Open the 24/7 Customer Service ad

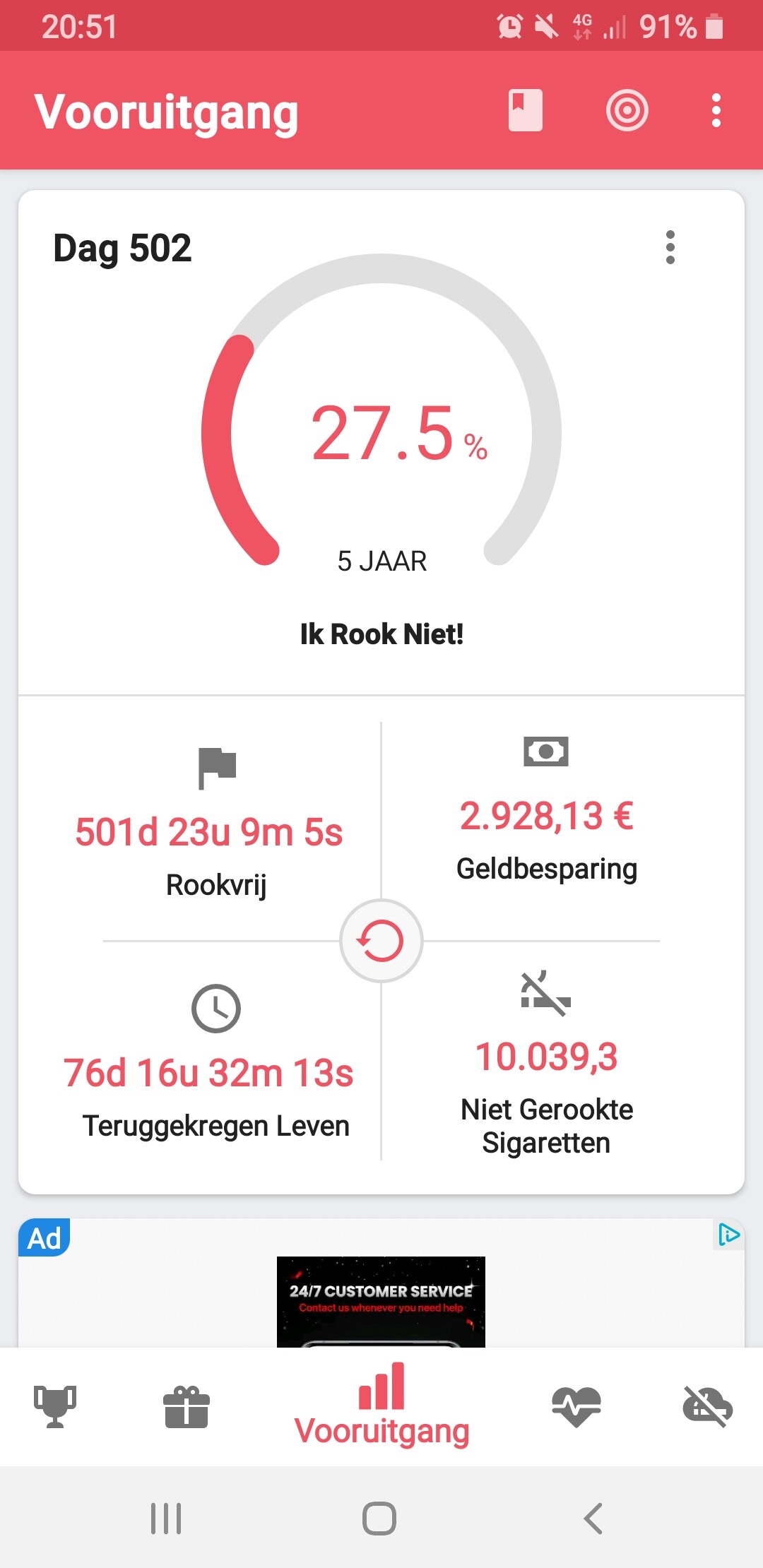tap(381, 1302)
